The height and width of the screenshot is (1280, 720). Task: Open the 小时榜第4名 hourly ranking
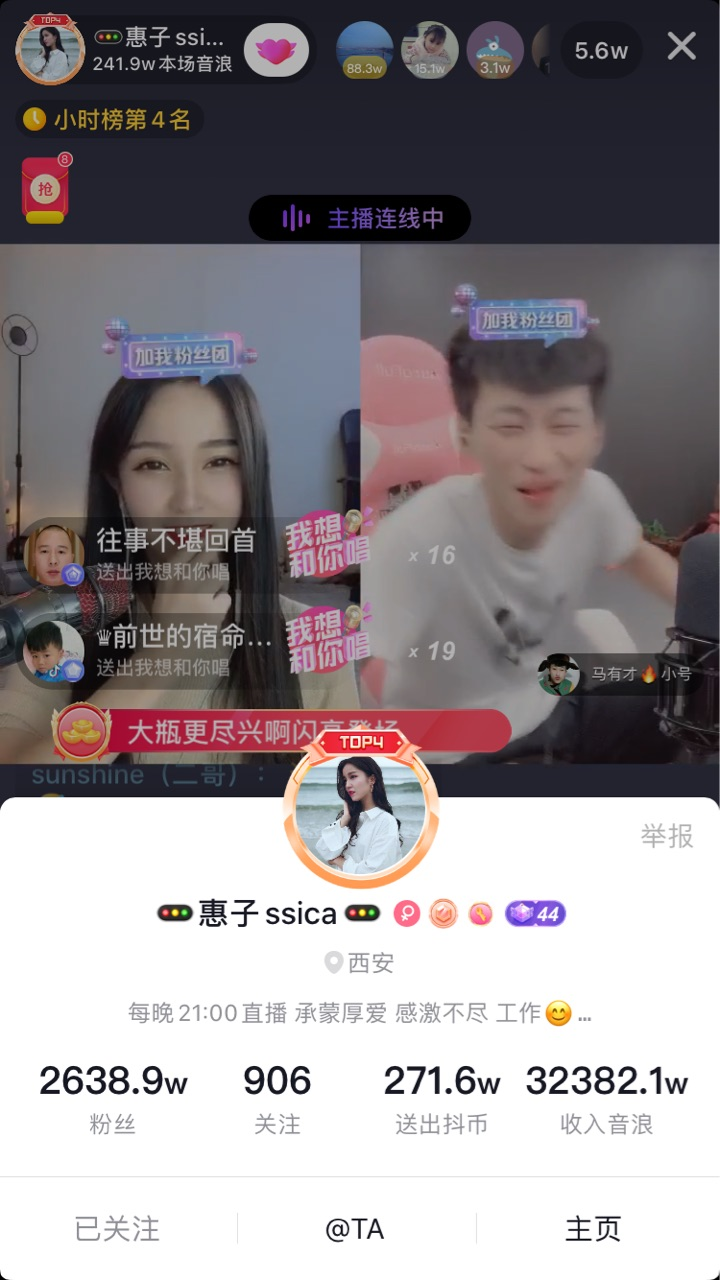click(x=110, y=120)
